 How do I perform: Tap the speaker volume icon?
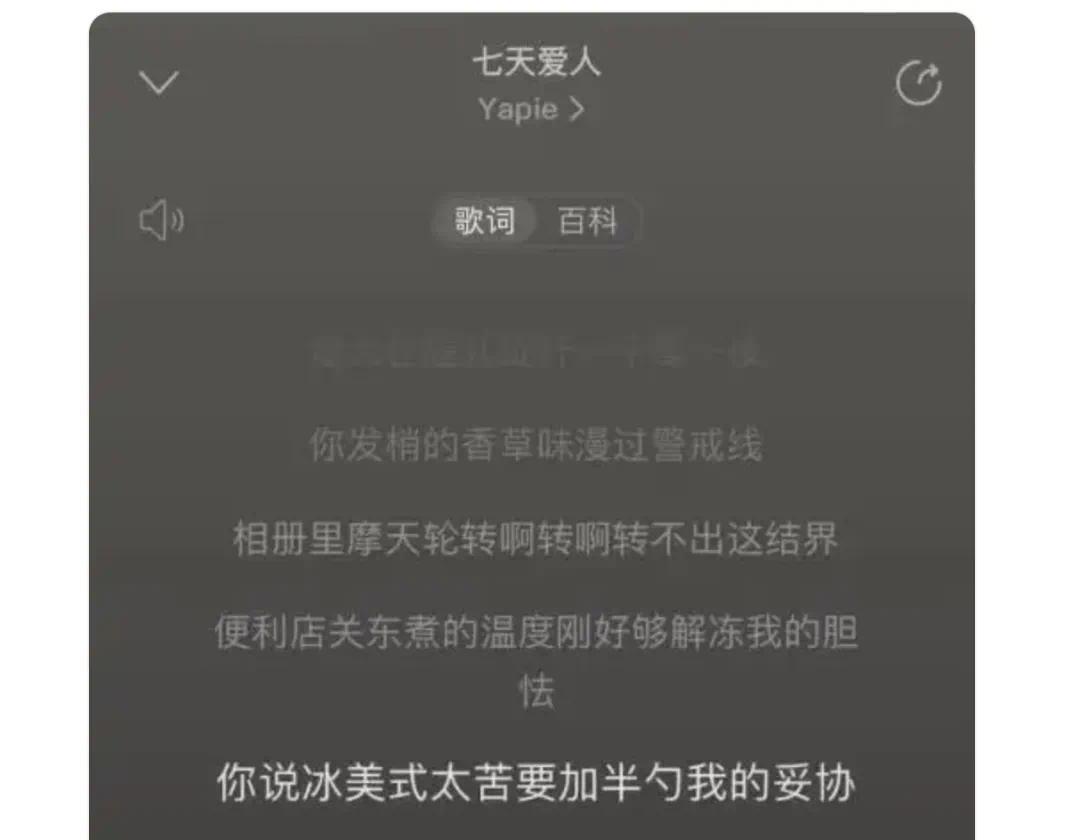pos(160,220)
